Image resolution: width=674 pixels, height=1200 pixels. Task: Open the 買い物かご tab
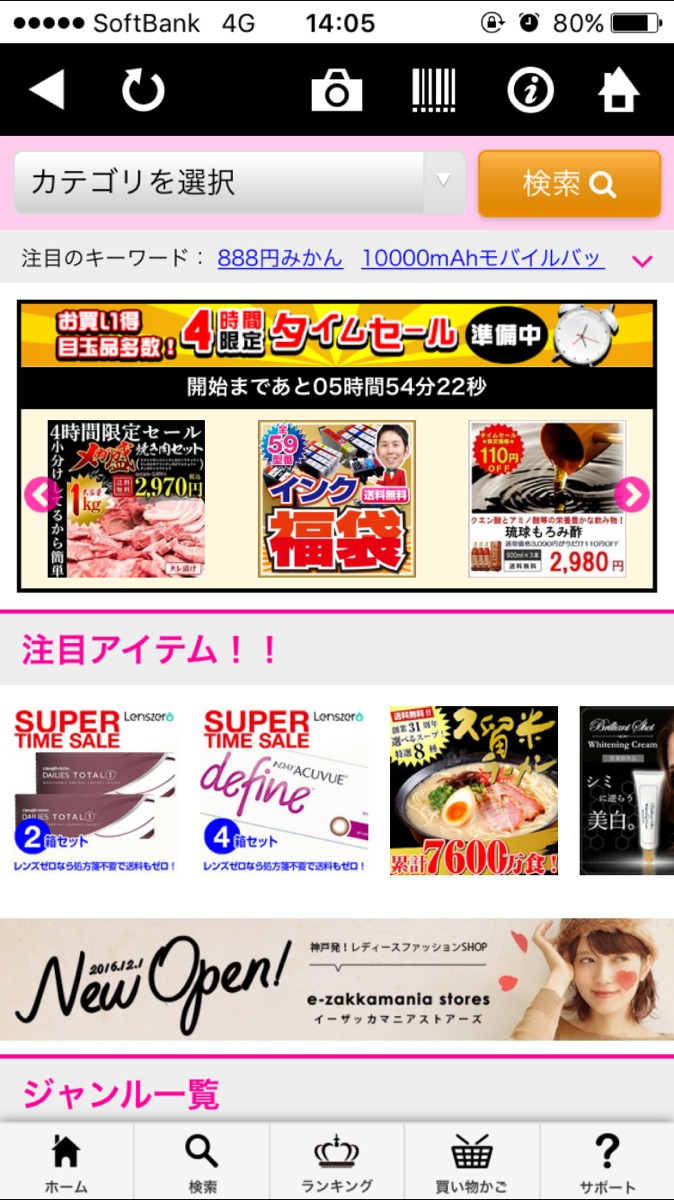(472, 1163)
